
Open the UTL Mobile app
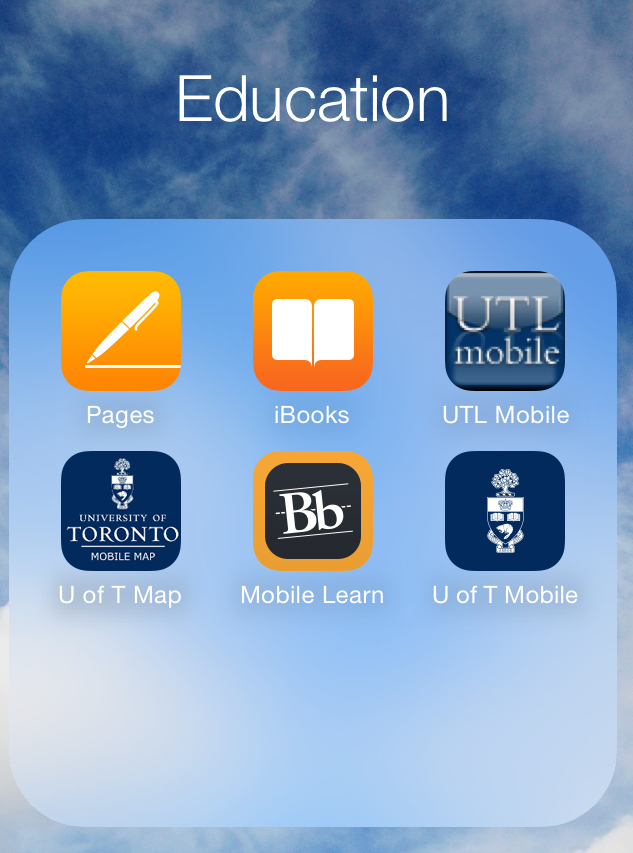coord(505,331)
